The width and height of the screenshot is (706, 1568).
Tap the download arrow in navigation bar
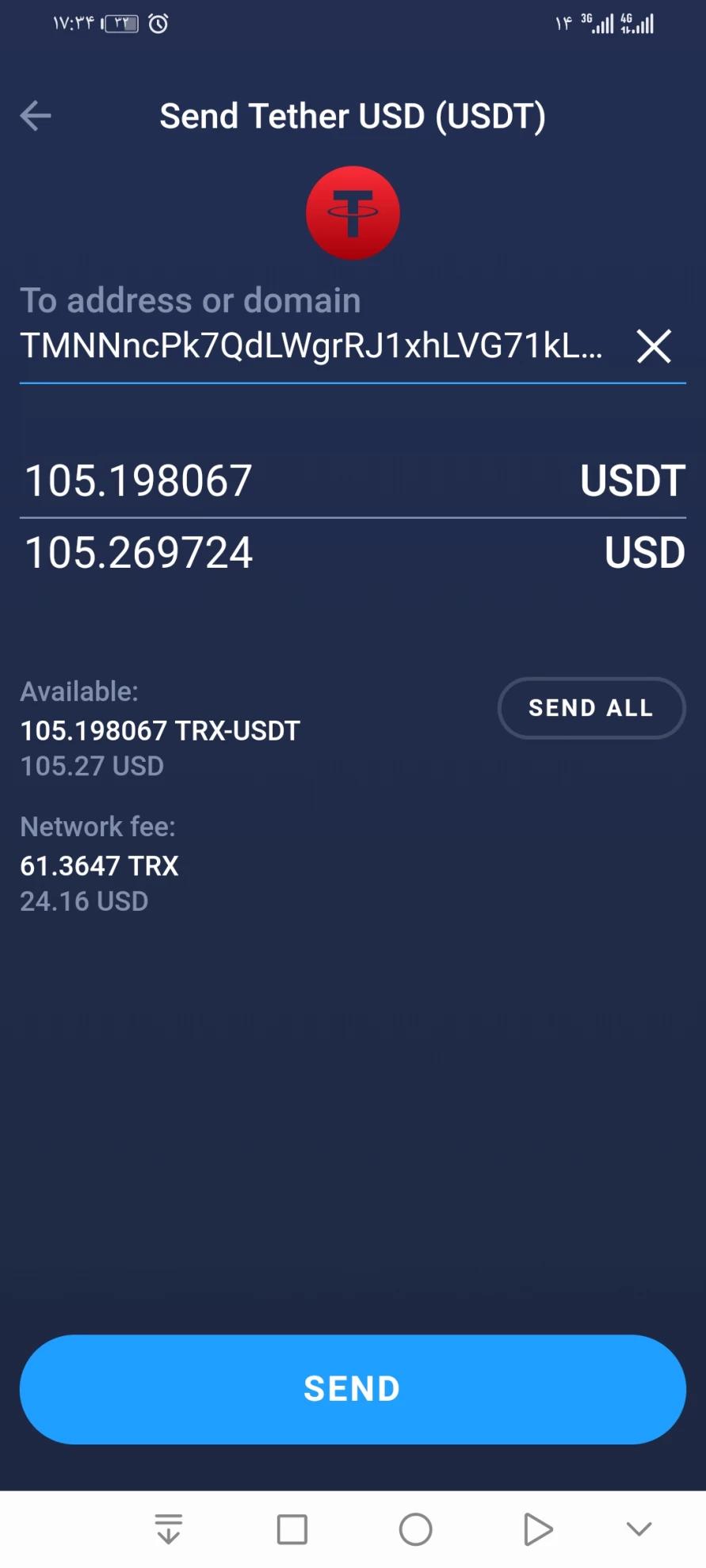(169, 1529)
